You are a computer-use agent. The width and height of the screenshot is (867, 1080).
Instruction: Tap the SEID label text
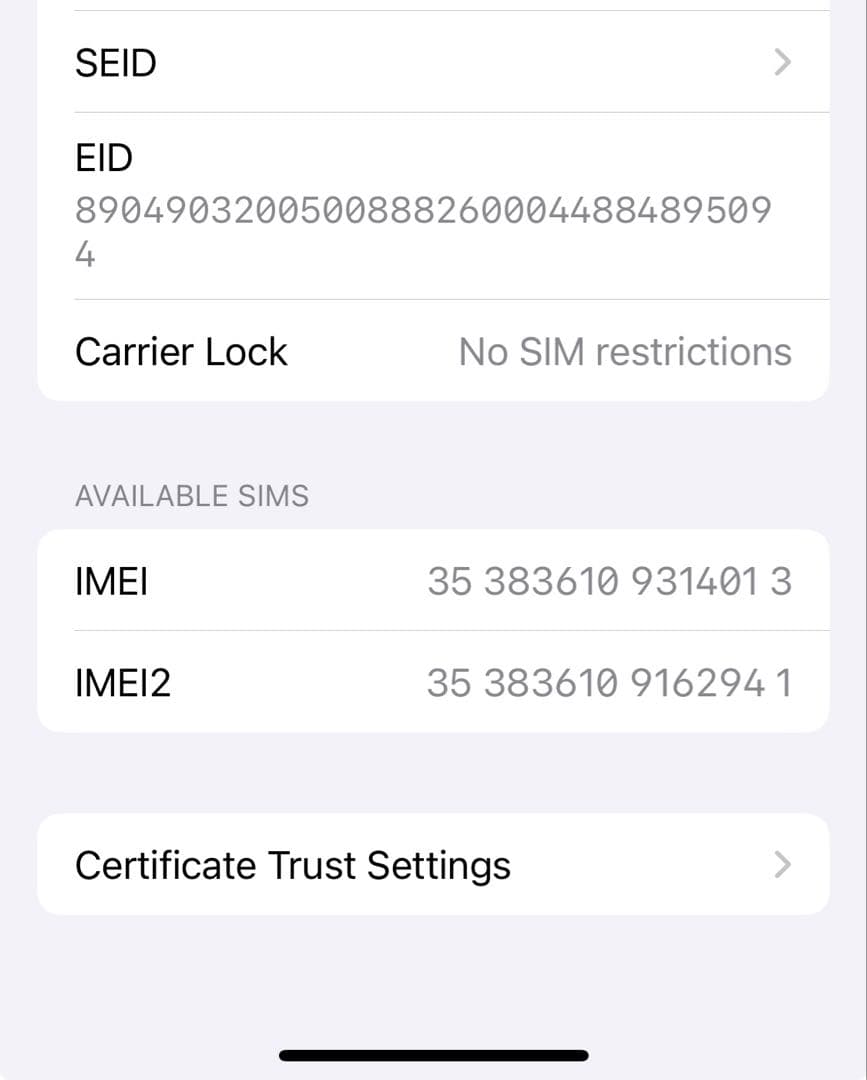[x=115, y=63]
